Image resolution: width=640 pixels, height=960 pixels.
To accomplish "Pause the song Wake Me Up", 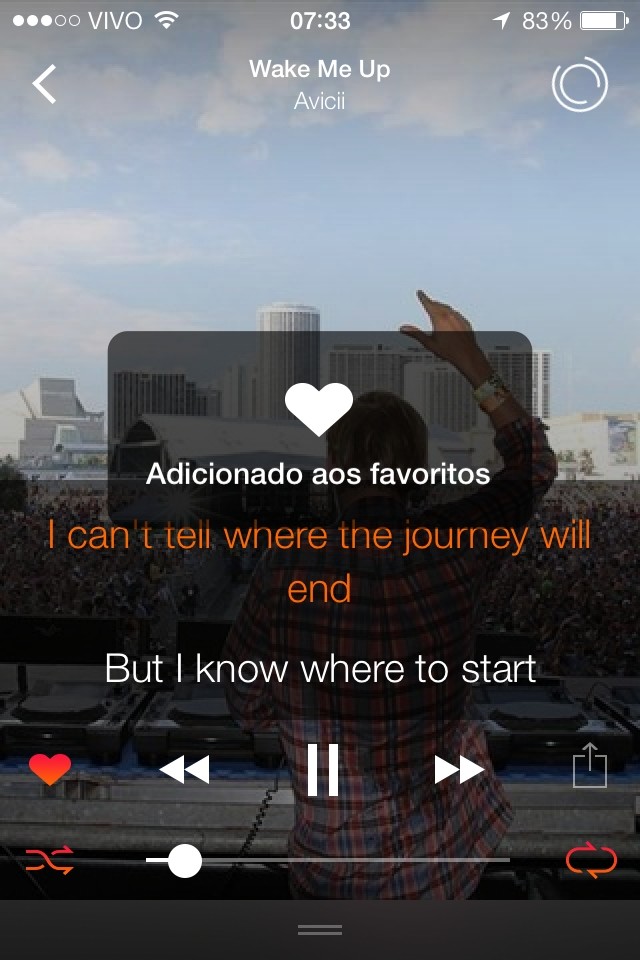I will 322,769.
